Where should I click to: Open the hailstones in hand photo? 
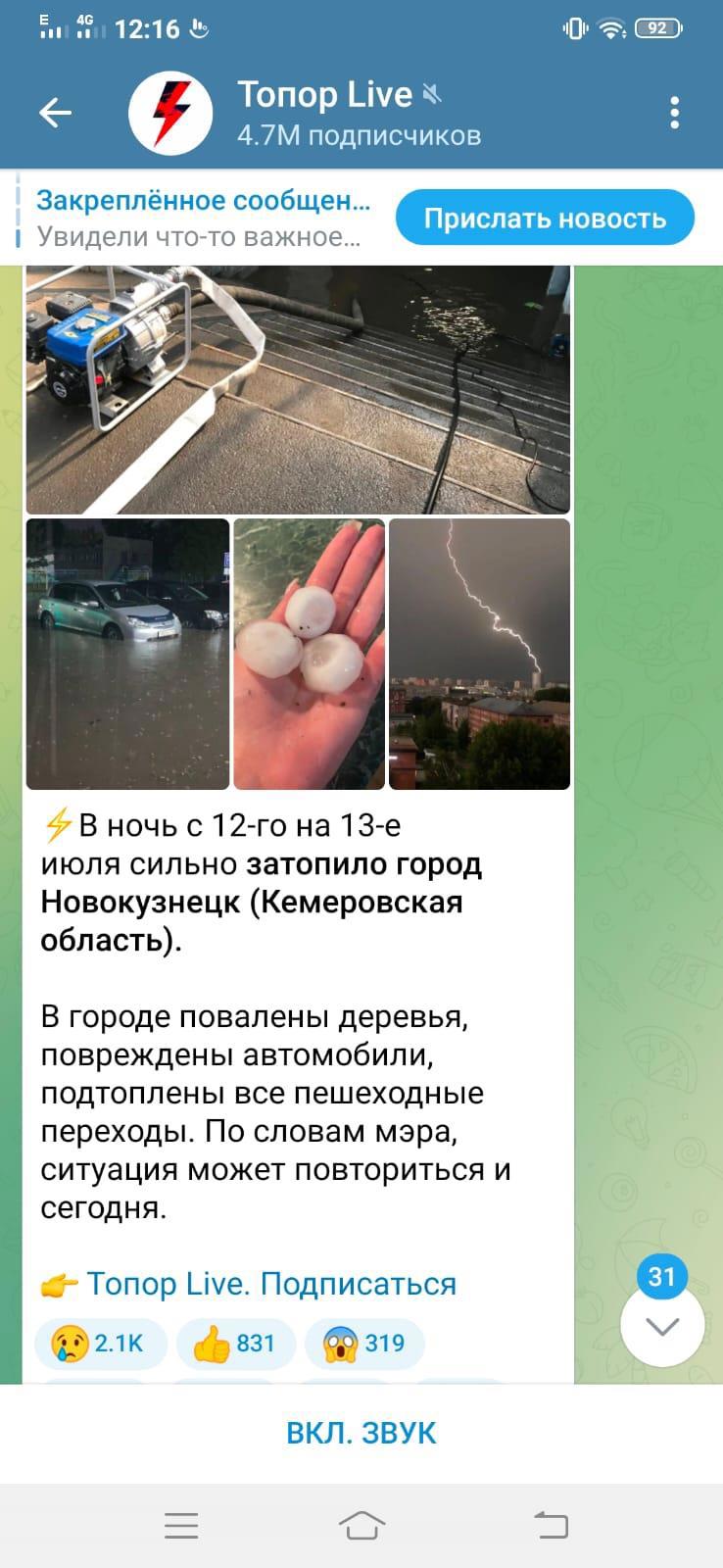pyautogui.click(x=310, y=654)
